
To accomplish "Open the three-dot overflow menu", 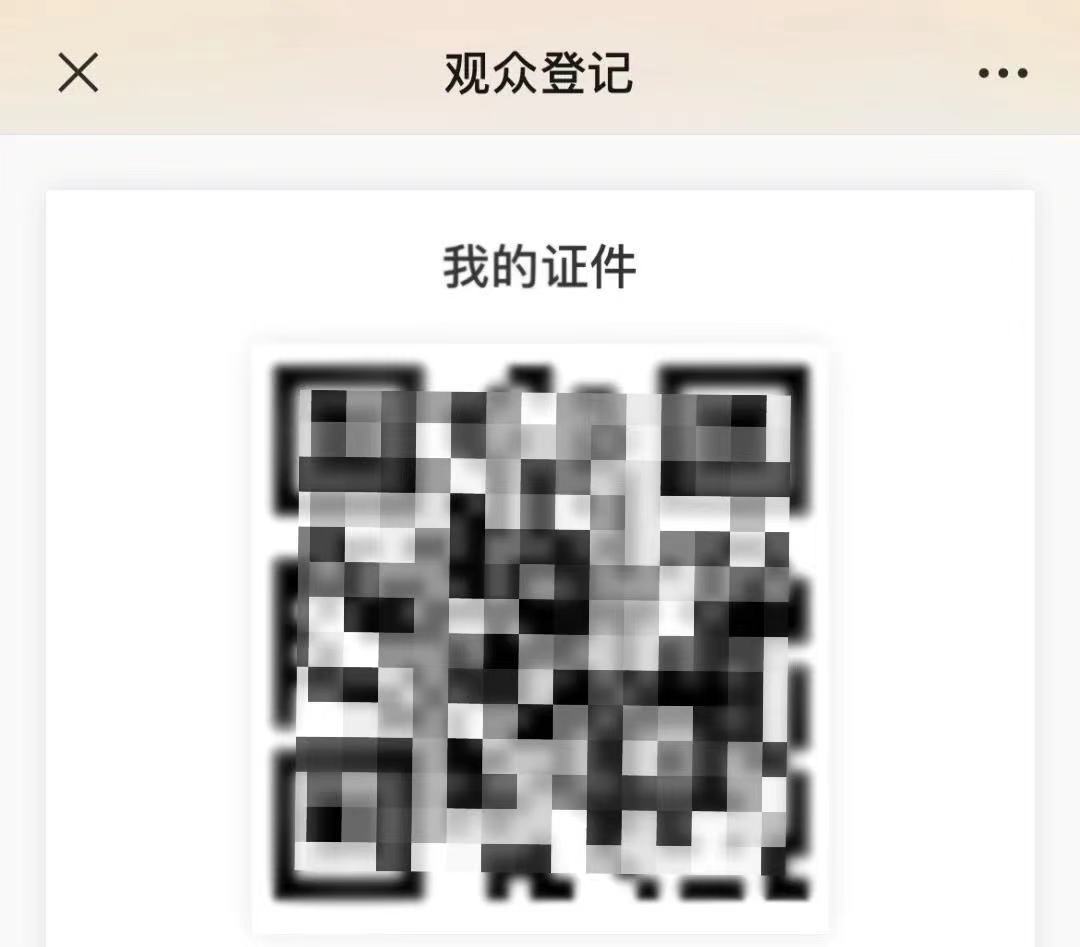I will point(1002,73).
